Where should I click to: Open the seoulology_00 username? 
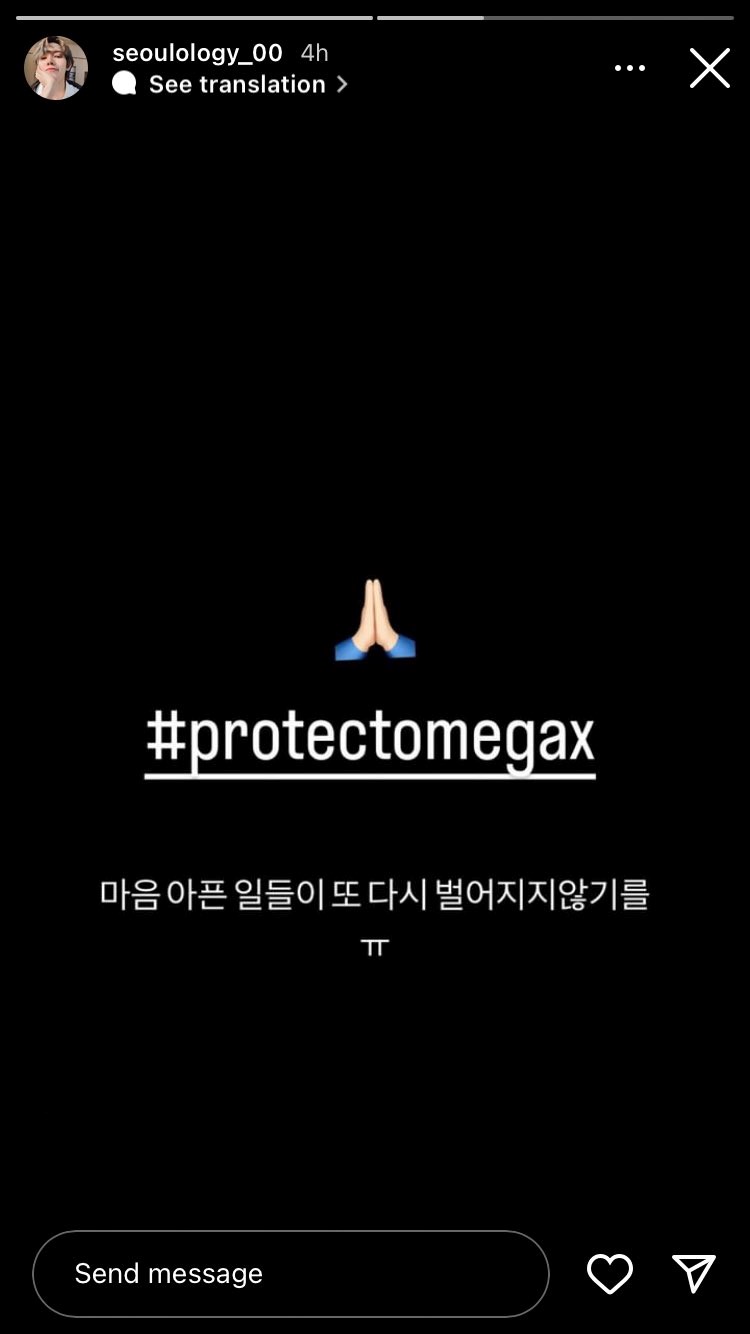197,53
